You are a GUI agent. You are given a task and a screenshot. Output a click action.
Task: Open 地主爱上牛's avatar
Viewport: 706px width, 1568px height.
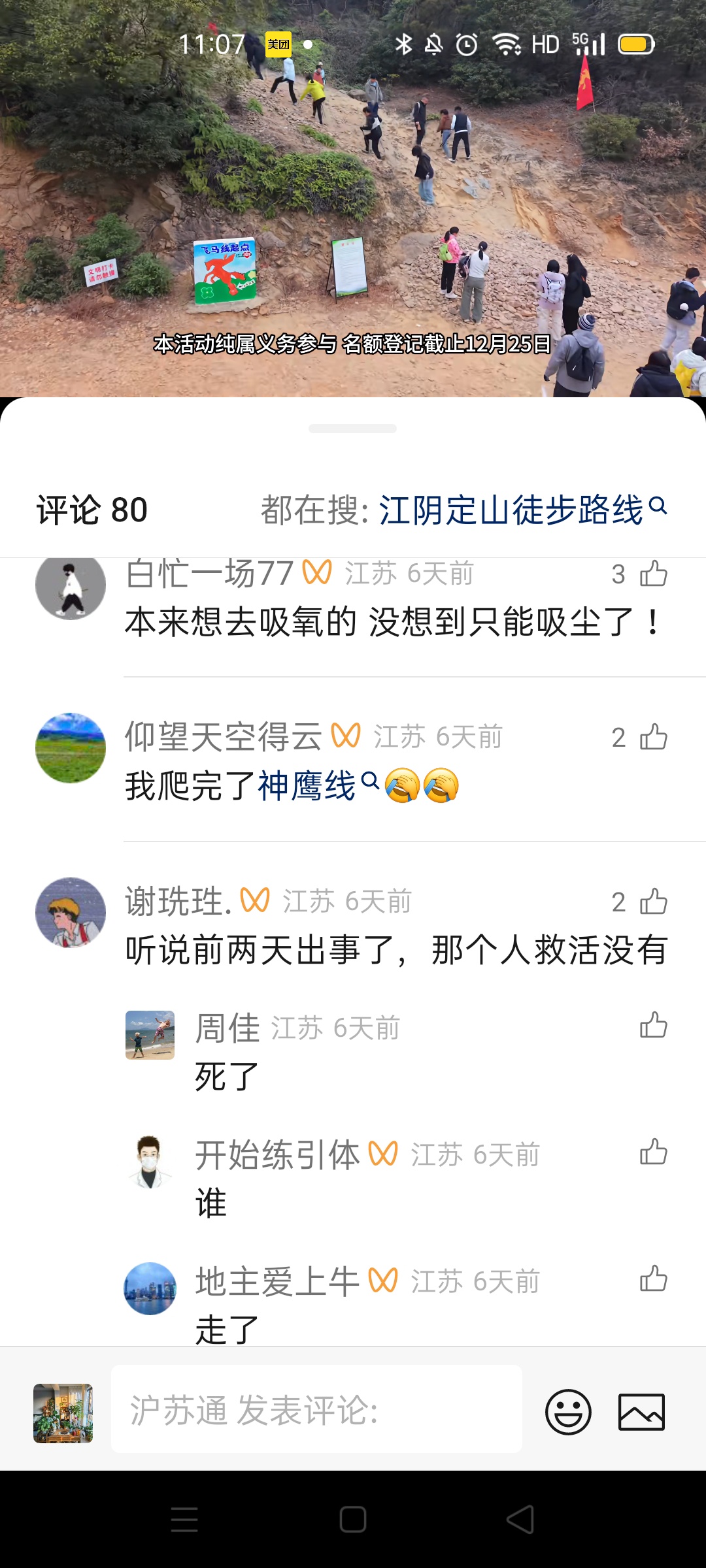[150, 1288]
